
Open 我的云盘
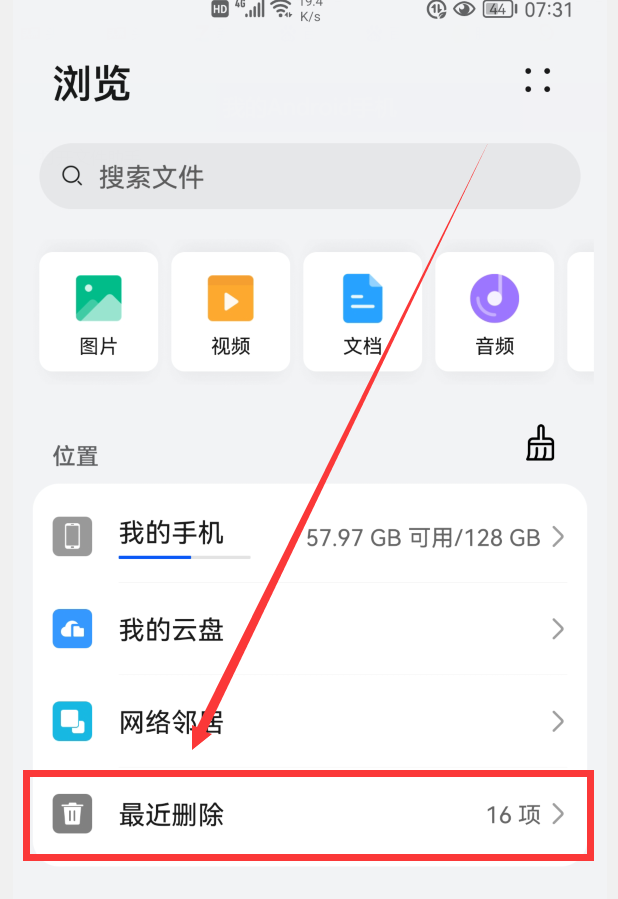[310, 629]
